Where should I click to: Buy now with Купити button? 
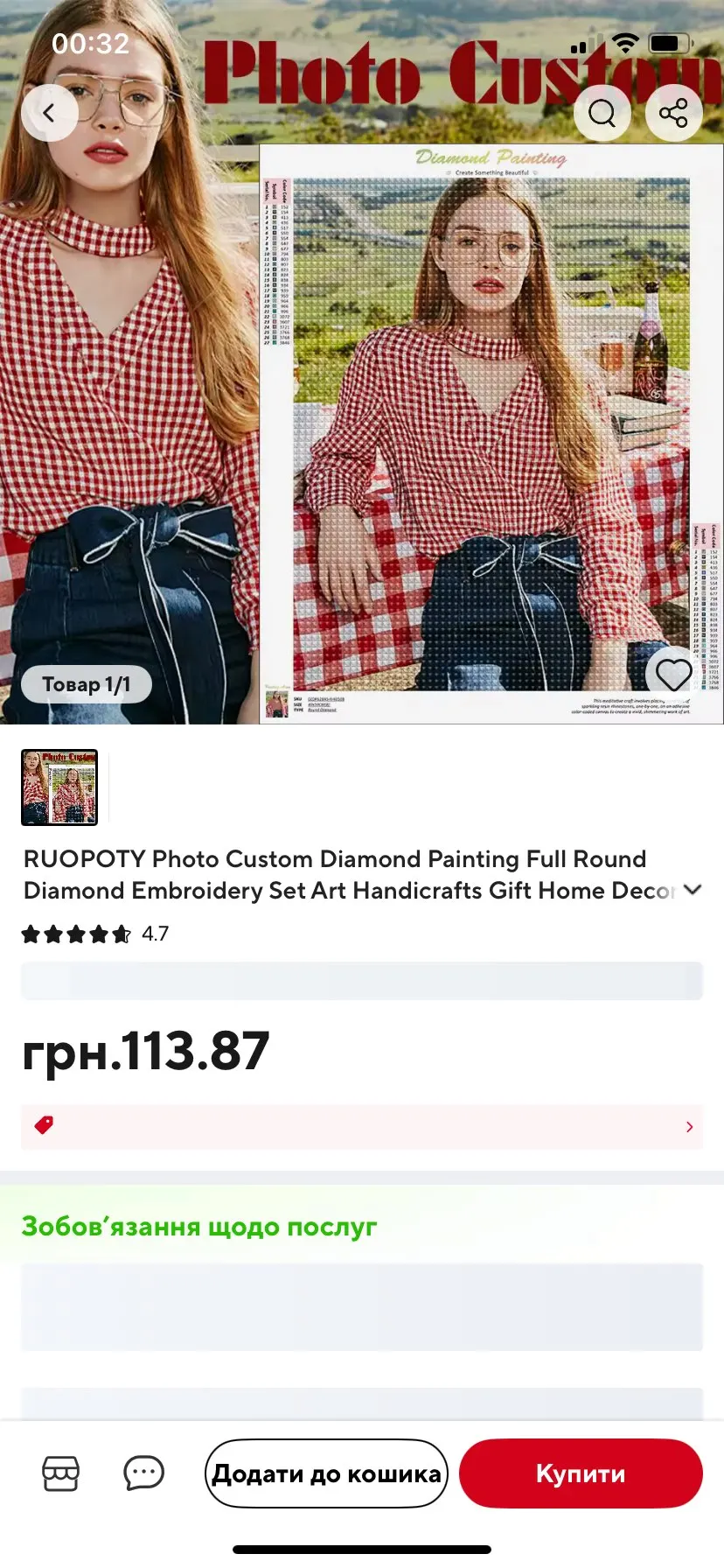point(581,1473)
